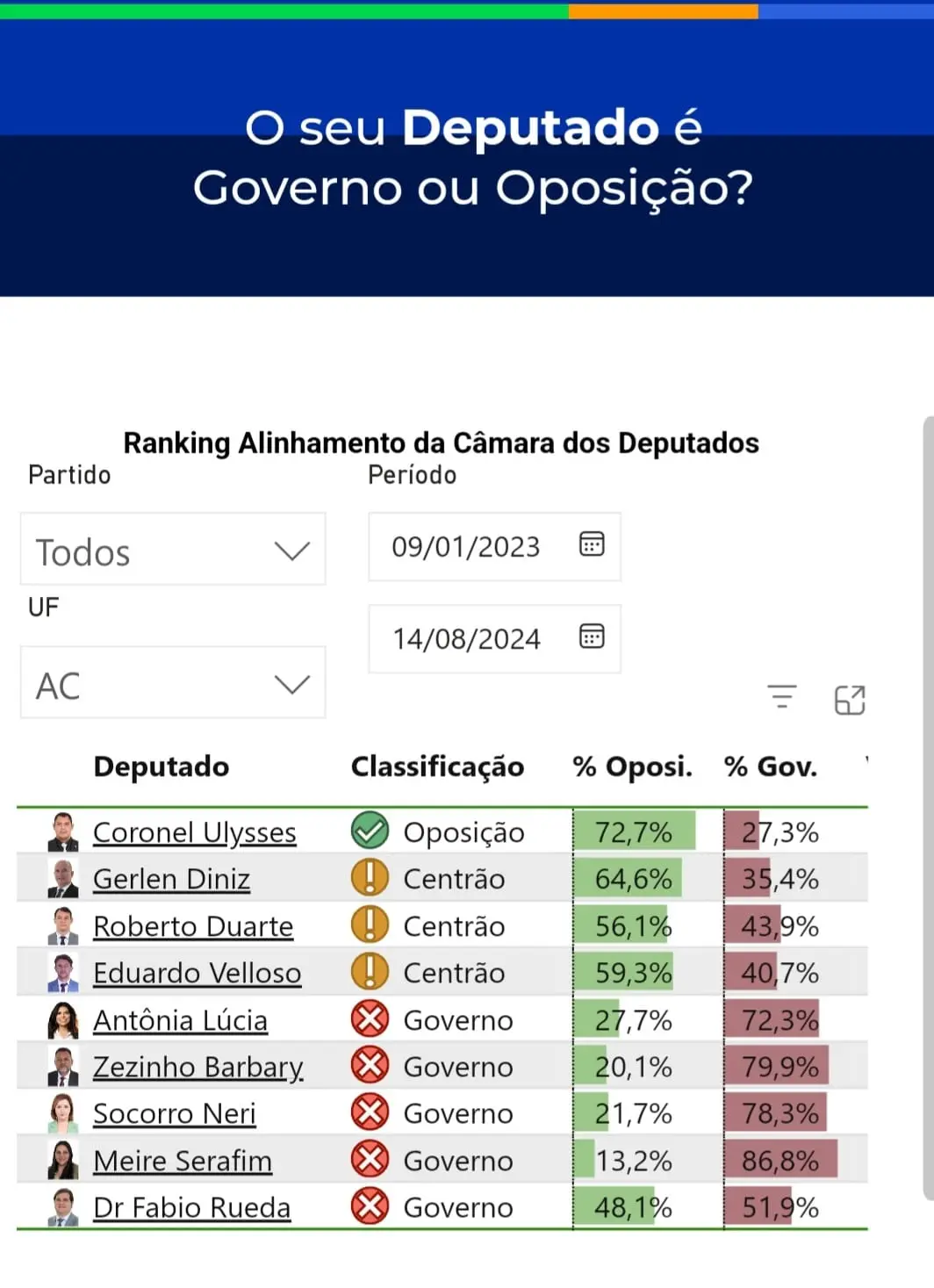Viewport: 934px width, 1288px height.
Task: Open Dr Fabio Rueda's link
Action: point(191,1207)
